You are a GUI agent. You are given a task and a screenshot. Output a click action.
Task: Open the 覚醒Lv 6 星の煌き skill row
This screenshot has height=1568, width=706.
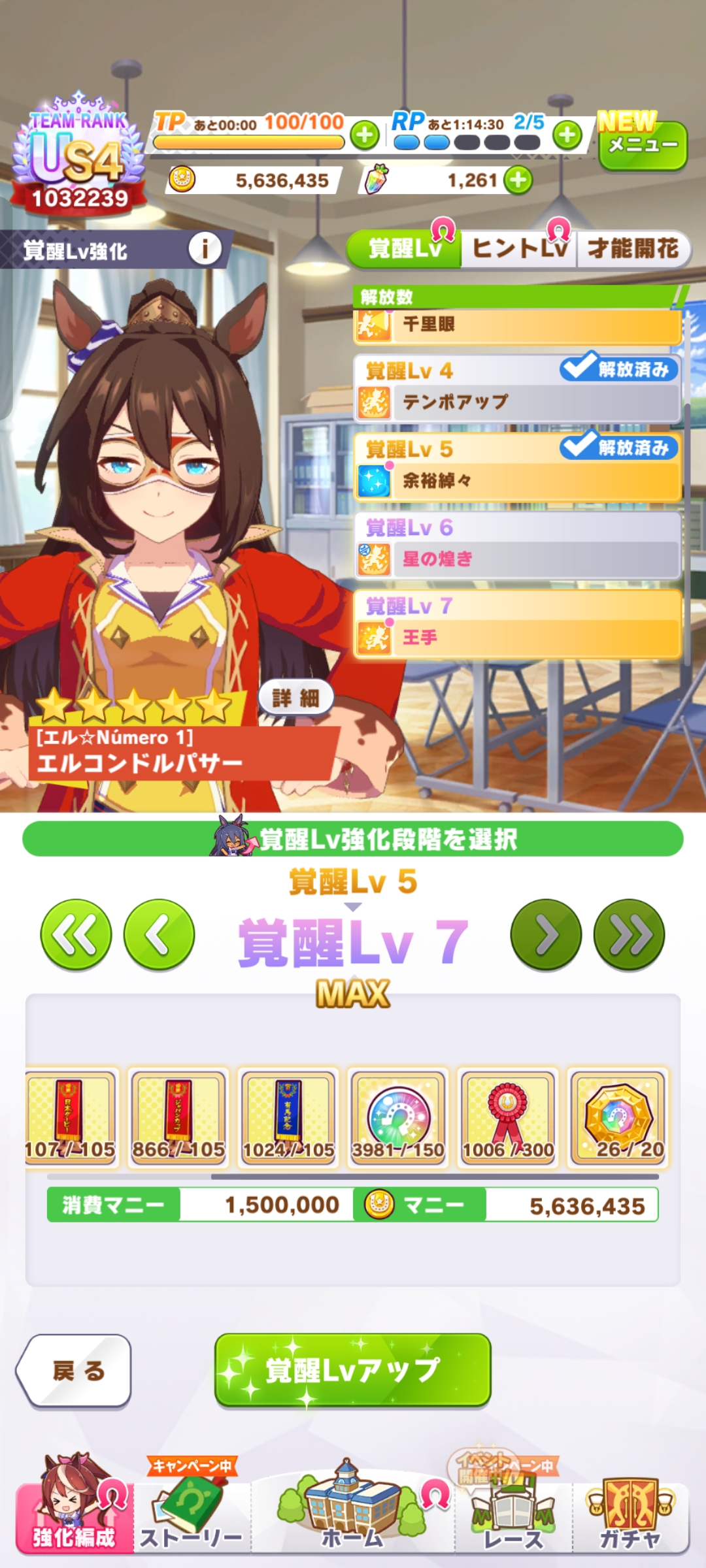point(518,545)
